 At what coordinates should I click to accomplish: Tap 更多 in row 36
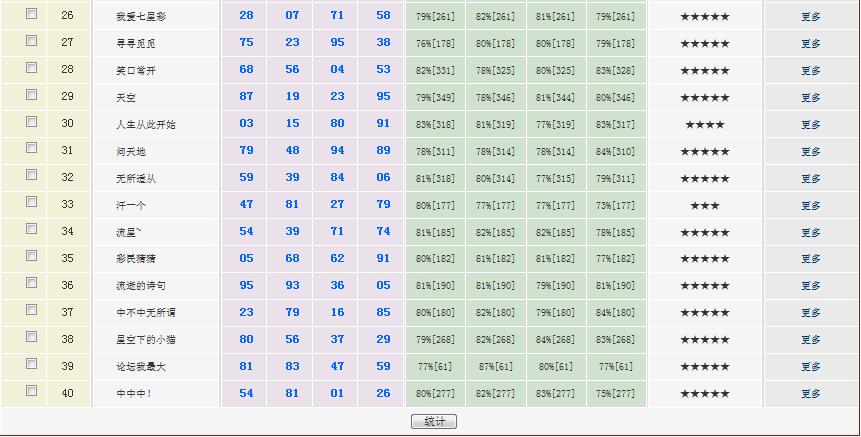tap(810, 286)
